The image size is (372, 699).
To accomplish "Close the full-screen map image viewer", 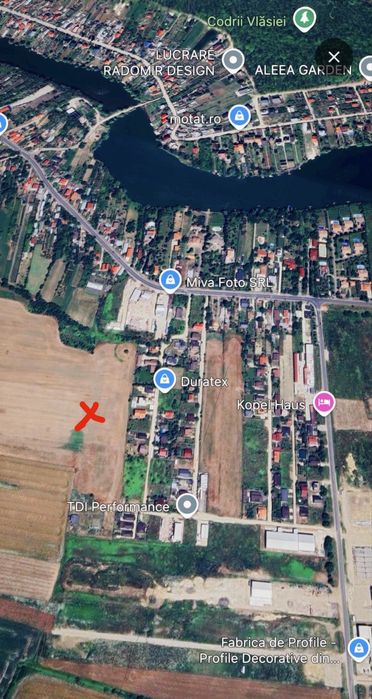I will [x=334, y=57].
